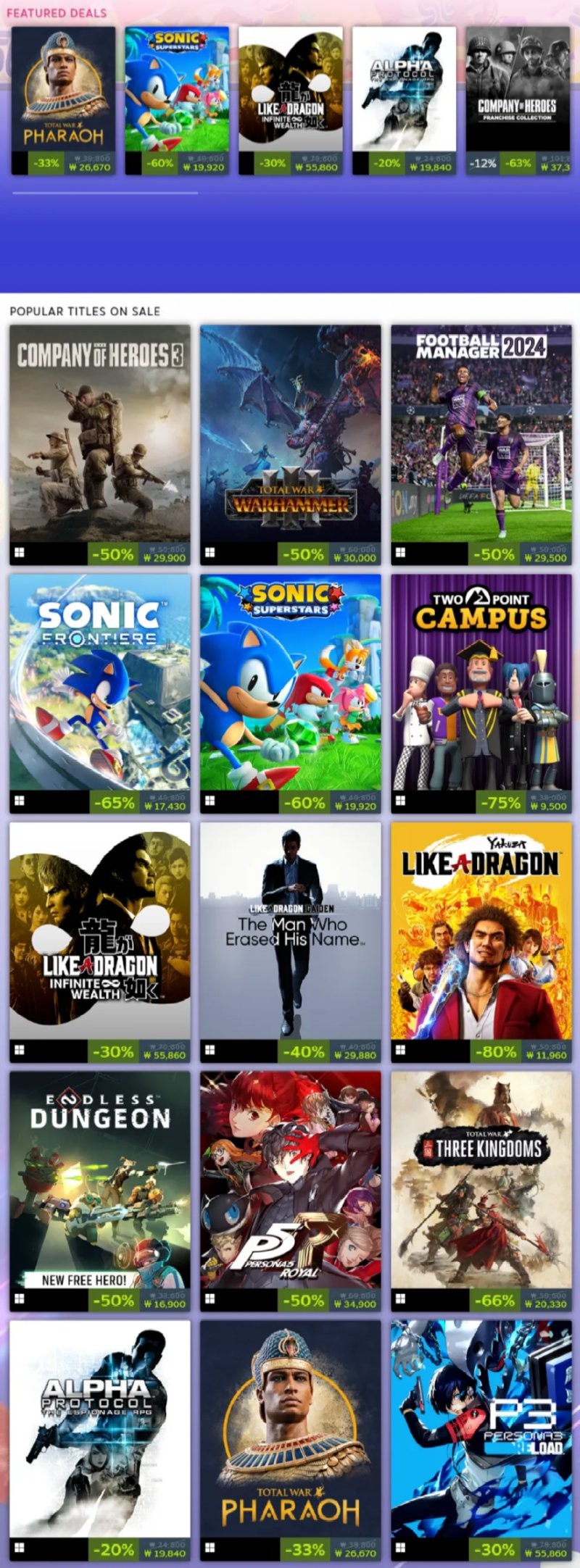Screen dimensions: 580x1568
Task: Open Company of Heroes 3 sale tile
Action: tap(100, 435)
